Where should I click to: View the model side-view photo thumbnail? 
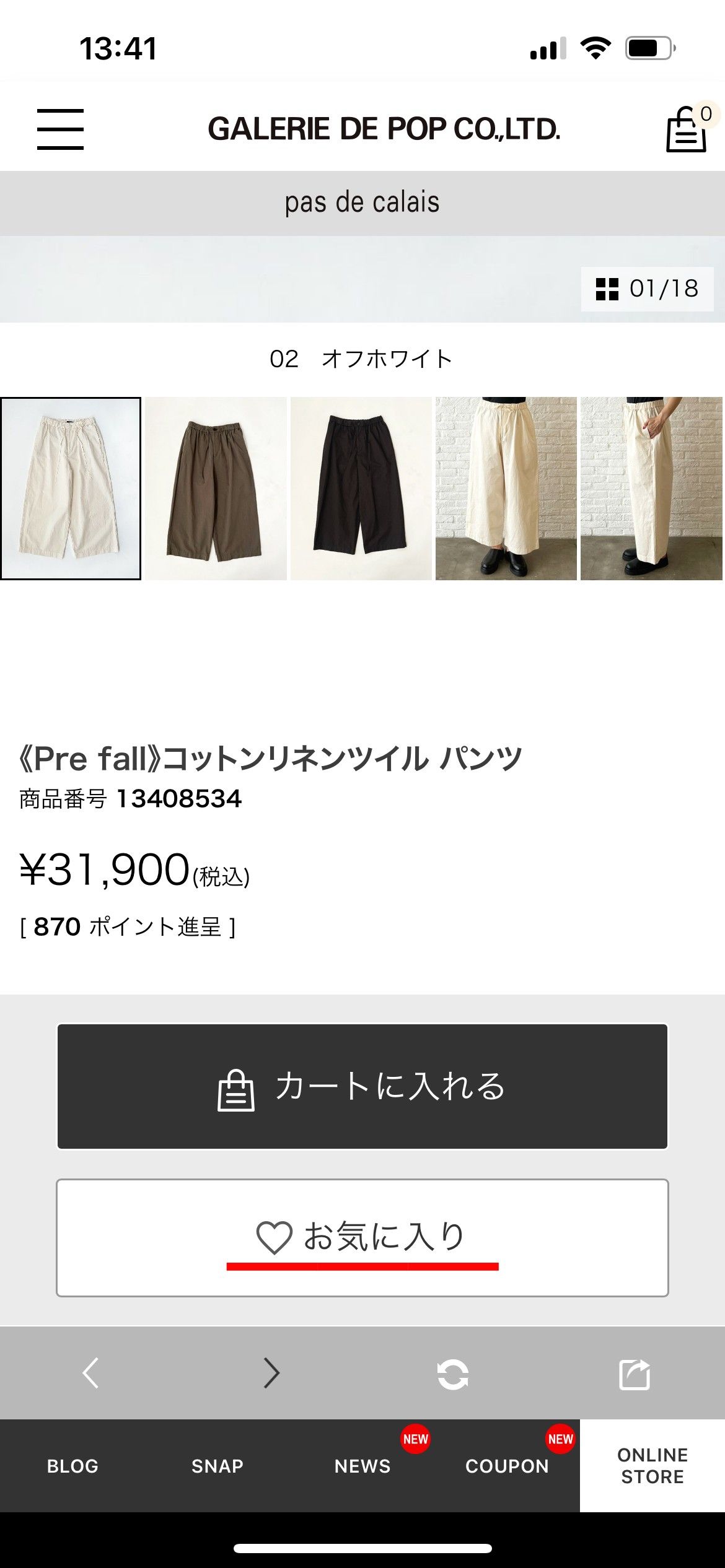[x=651, y=489]
